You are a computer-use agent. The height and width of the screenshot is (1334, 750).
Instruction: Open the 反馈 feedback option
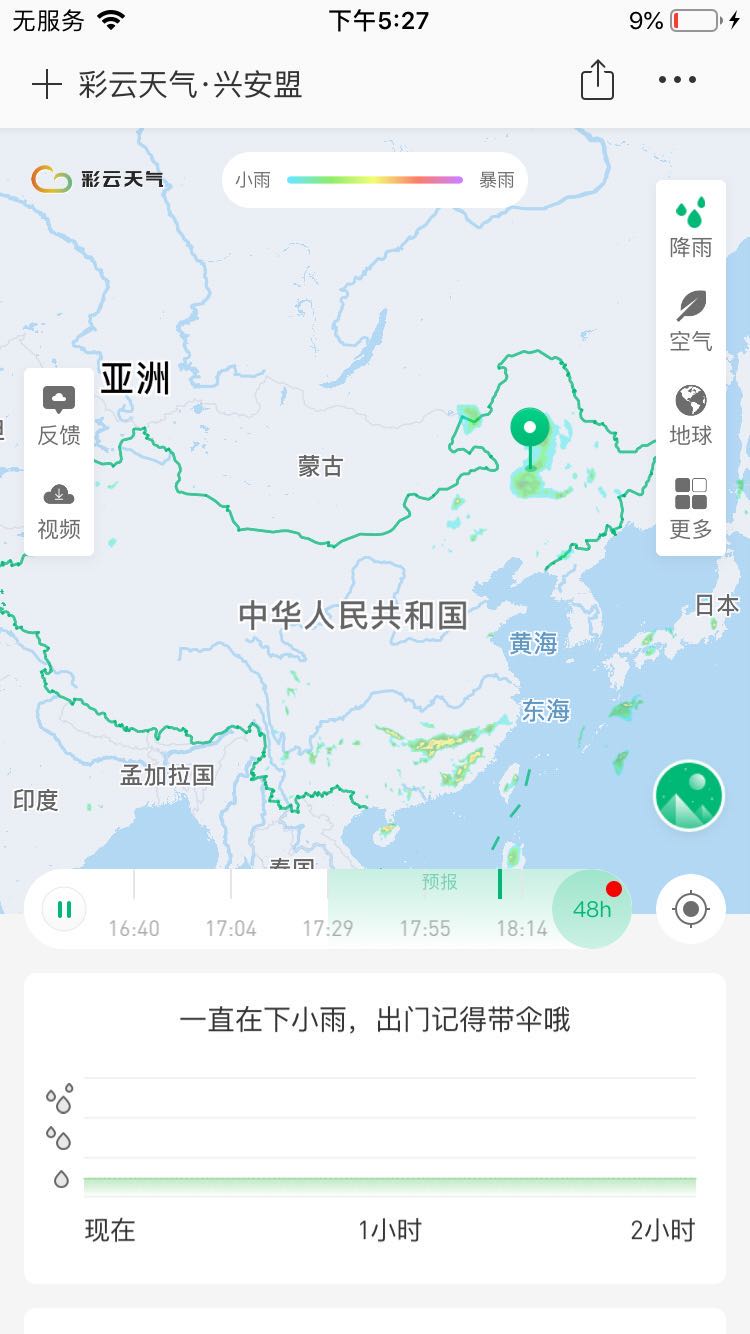pyautogui.click(x=59, y=415)
